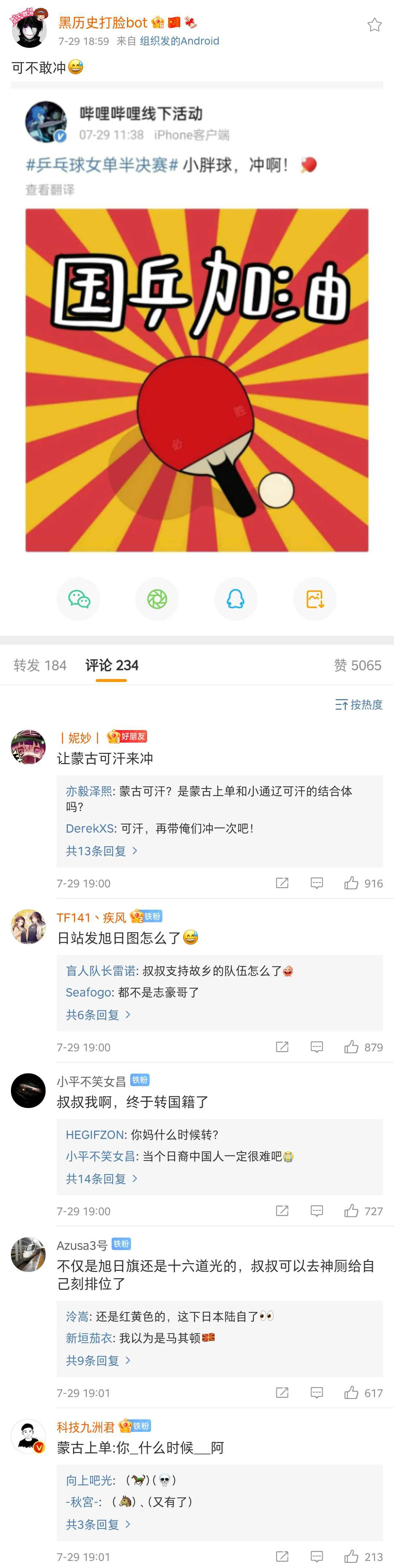Switch to the 赞 5065 tab
The height and width of the screenshot is (1568, 394).
[x=358, y=665]
